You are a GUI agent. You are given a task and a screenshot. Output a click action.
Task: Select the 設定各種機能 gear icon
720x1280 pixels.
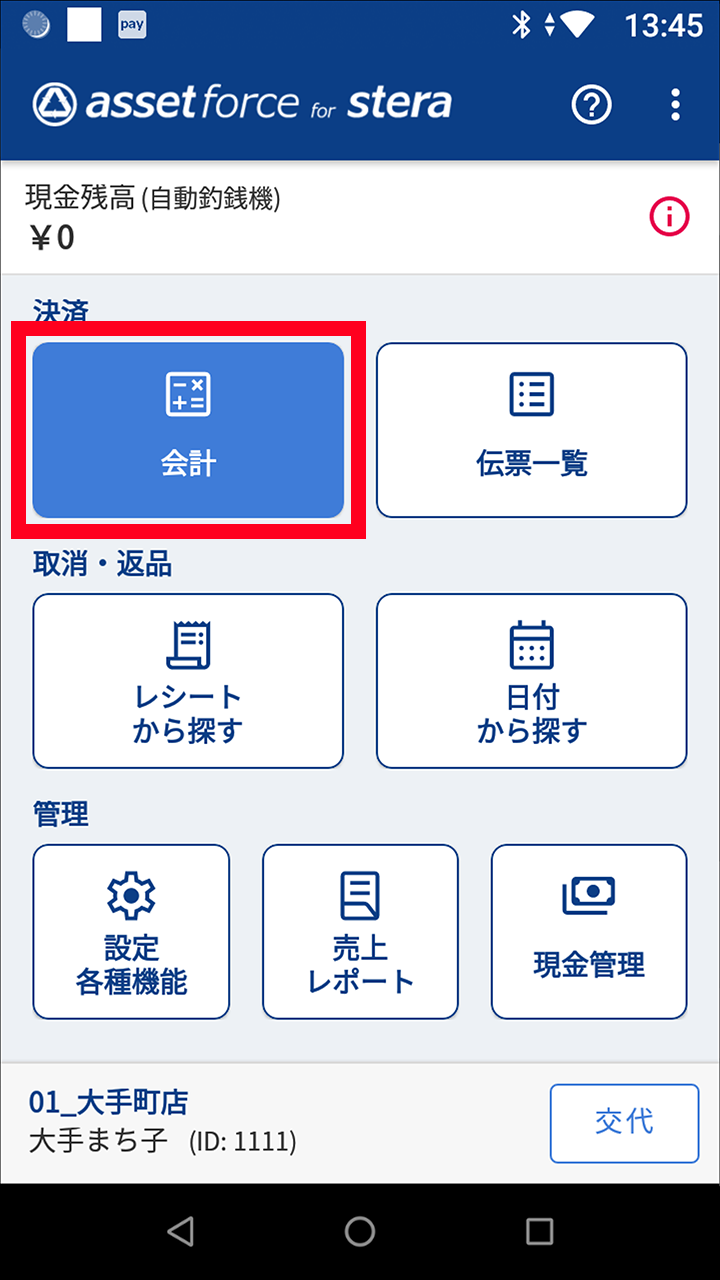[x=131, y=896]
